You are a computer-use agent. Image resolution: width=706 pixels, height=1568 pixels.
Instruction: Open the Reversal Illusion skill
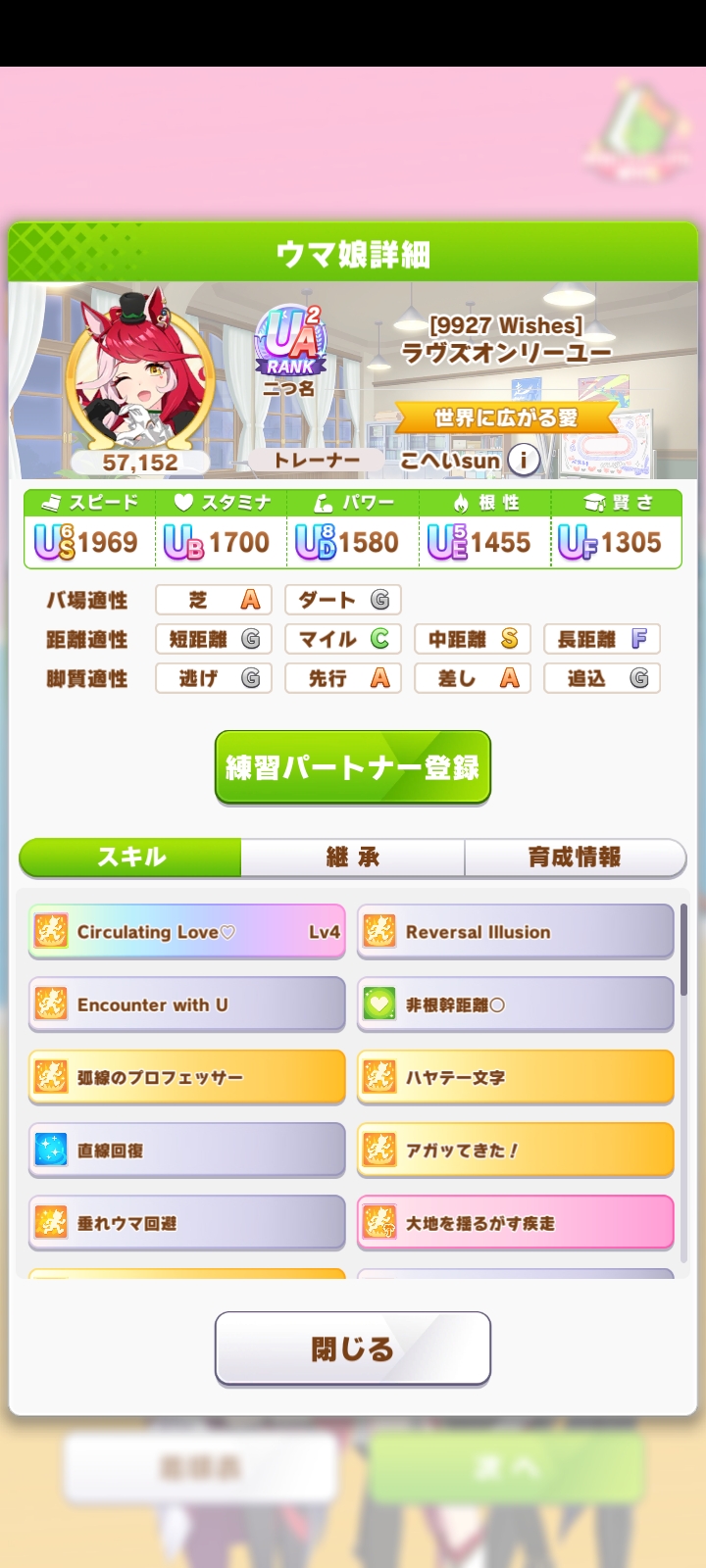point(516,932)
